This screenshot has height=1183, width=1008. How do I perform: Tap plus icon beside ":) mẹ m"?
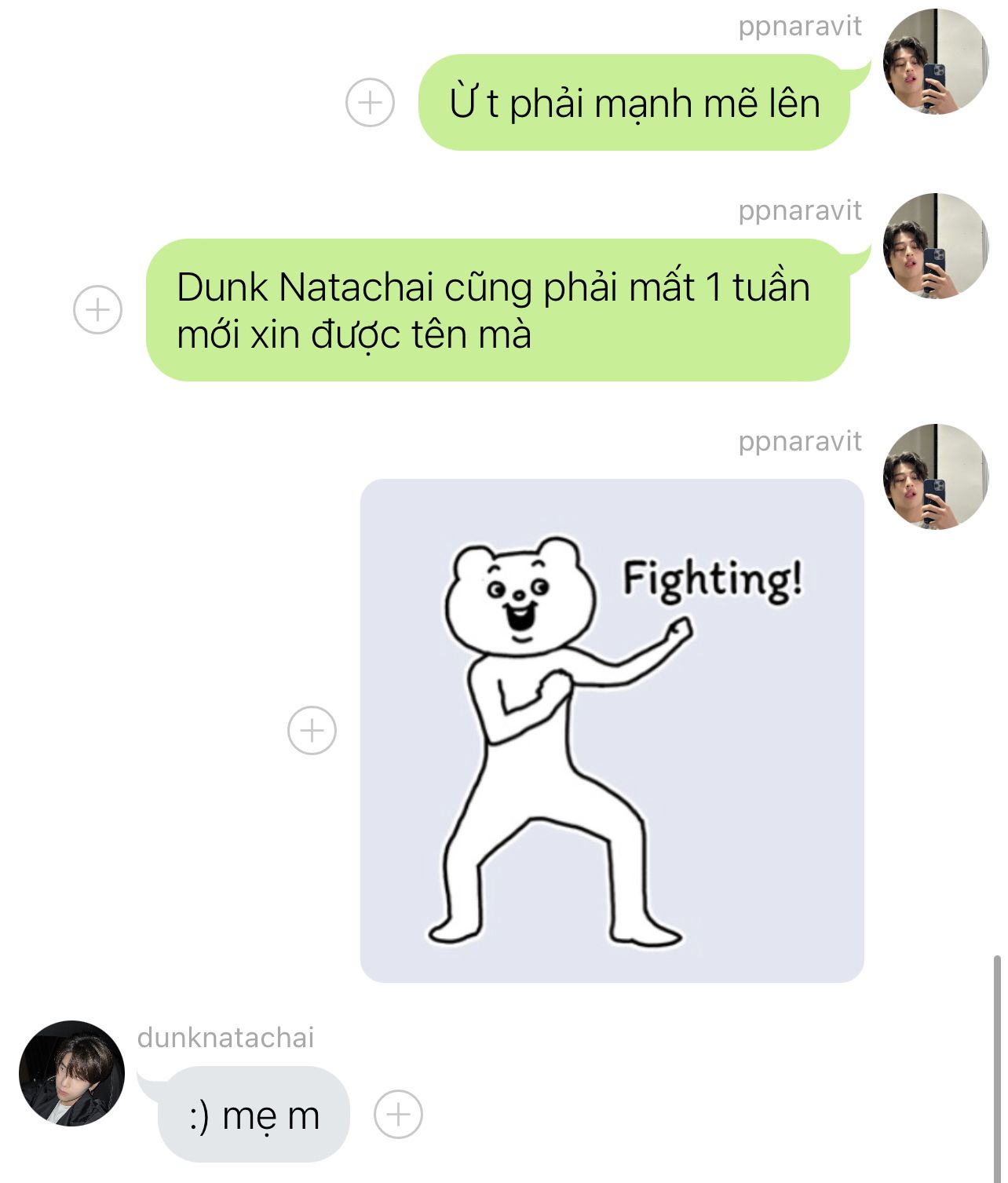pyautogui.click(x=398, y=1114)
